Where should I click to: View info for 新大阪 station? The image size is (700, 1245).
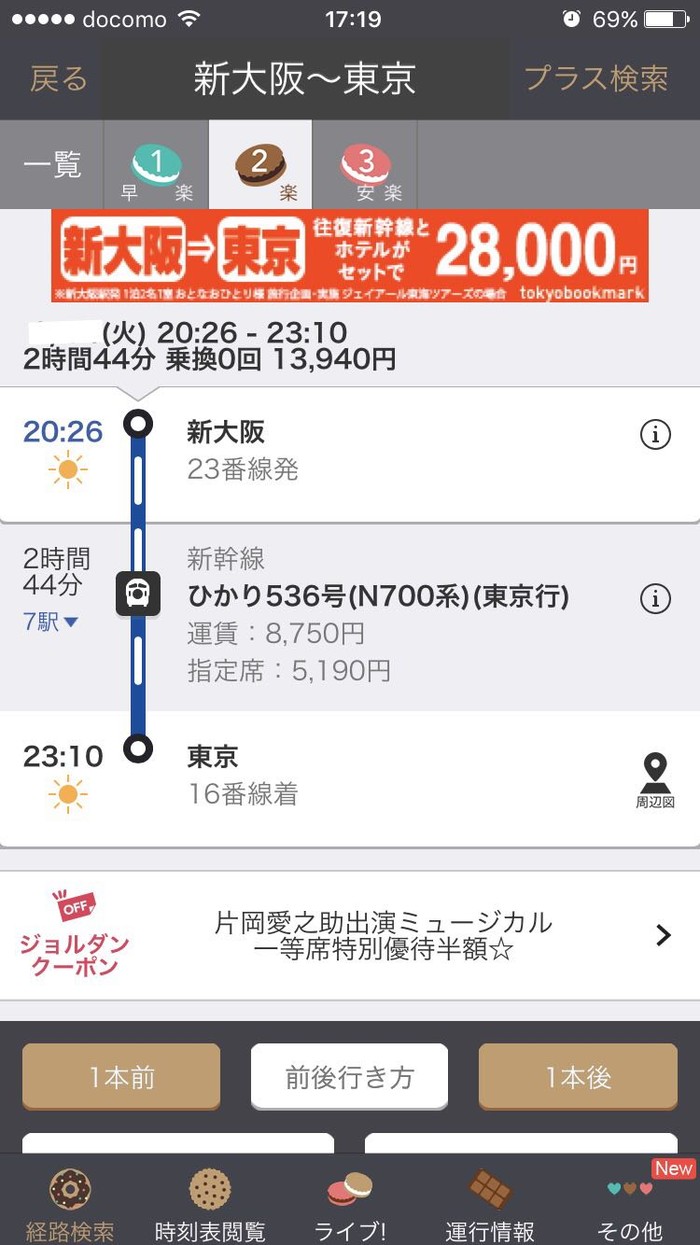click(x=655, y=435)
